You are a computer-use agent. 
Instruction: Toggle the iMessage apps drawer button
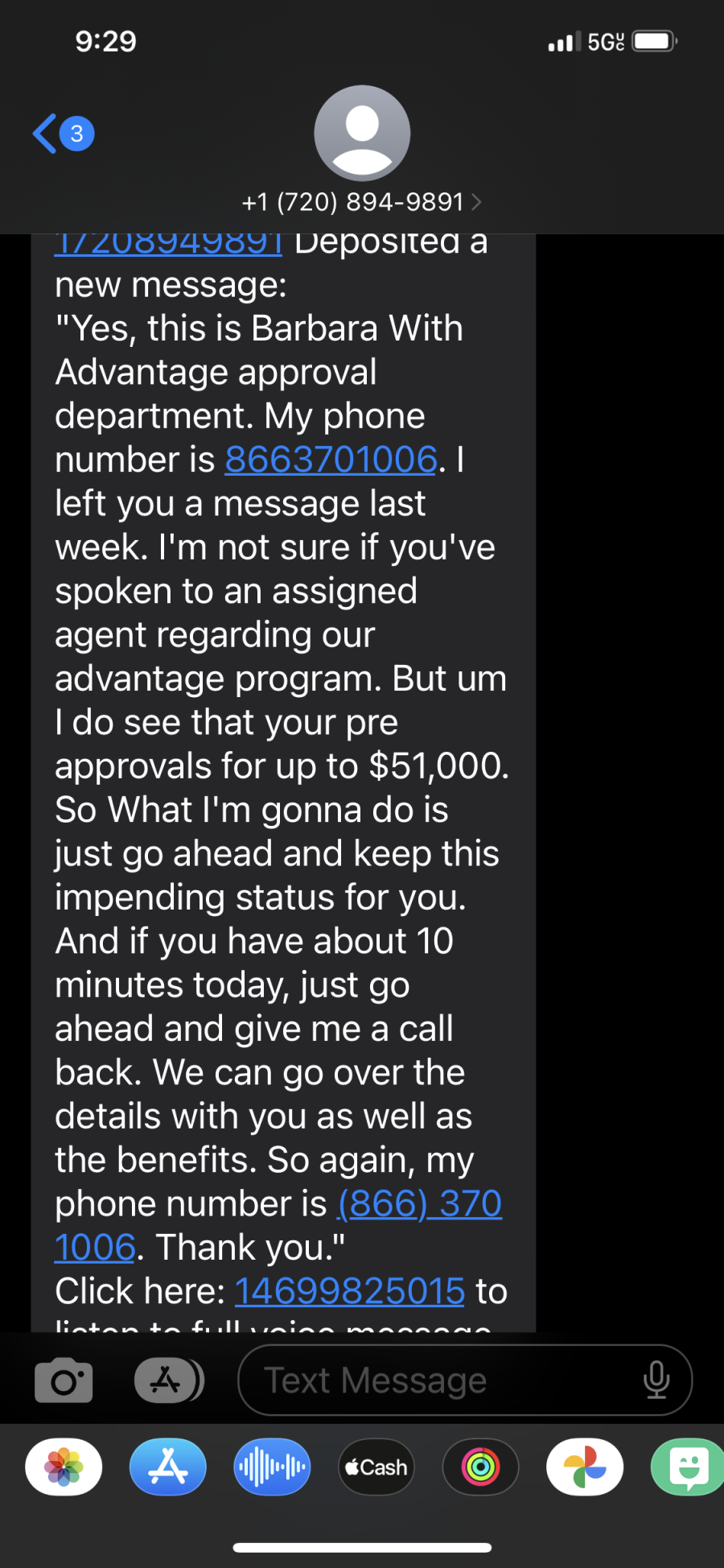(x=168, y=1380)
